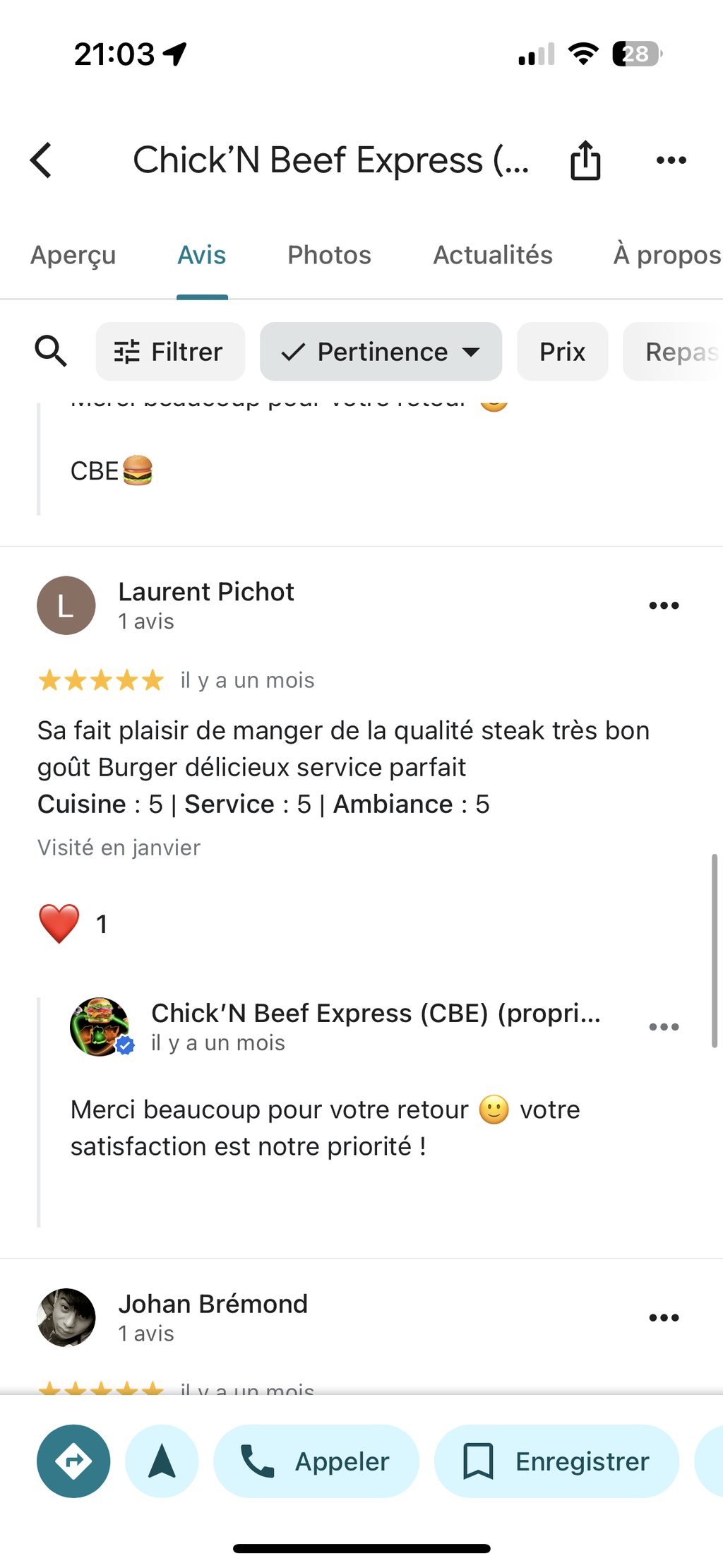Open the À propos tab

tap(666, 255)
